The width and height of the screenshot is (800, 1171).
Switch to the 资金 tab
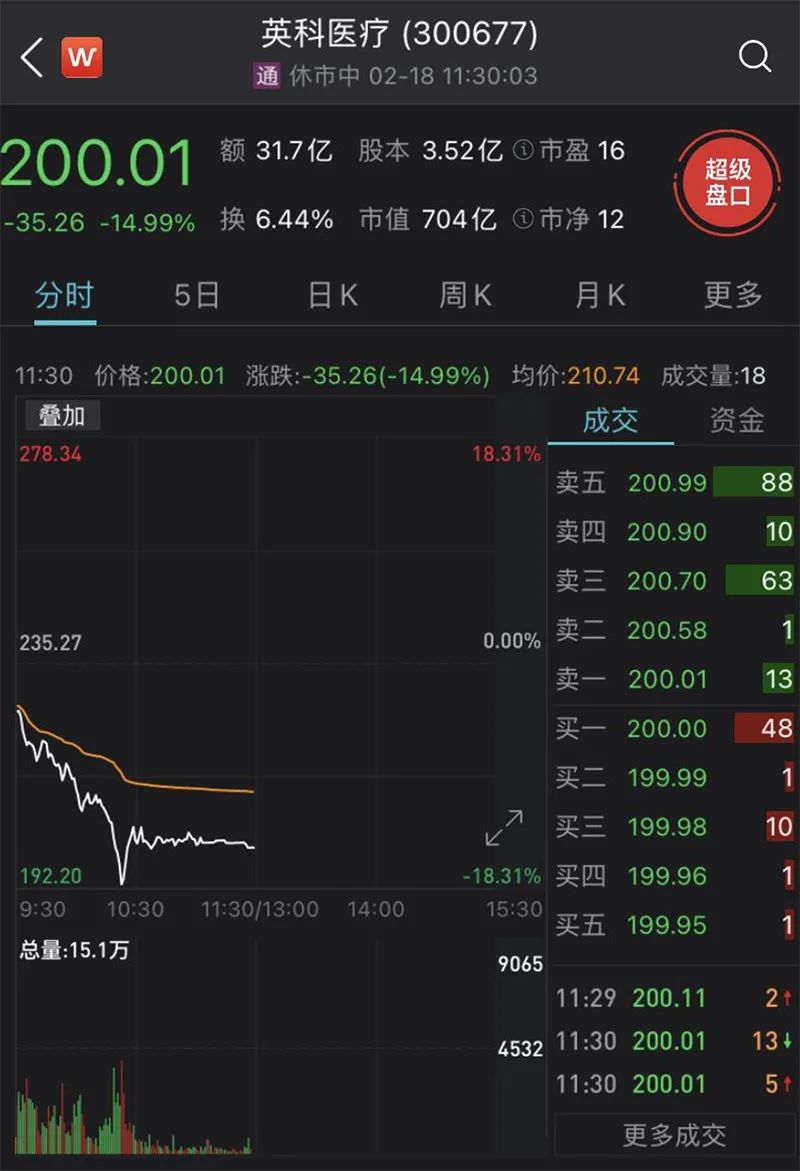tap(737, 421)
